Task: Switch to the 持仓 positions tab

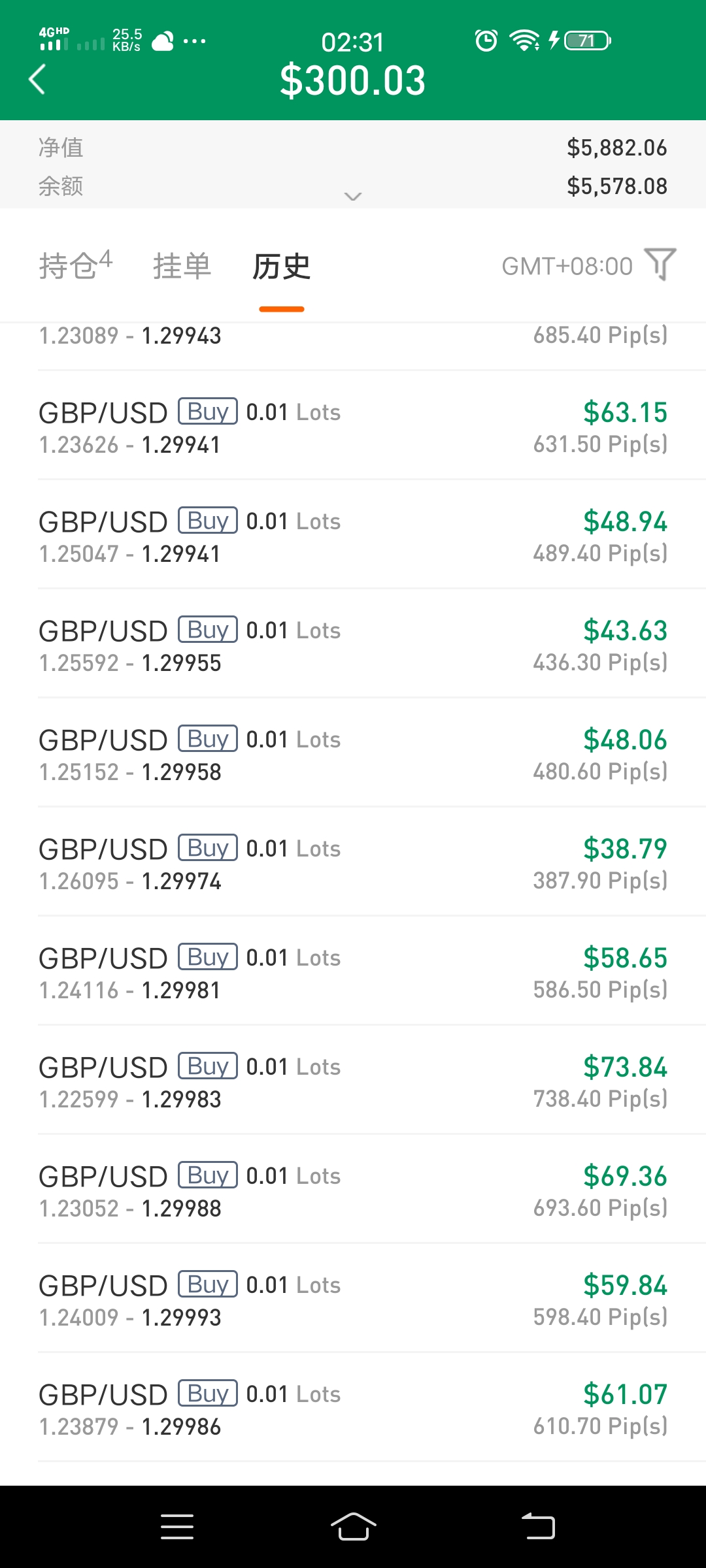Action: [x=75, y=266]
